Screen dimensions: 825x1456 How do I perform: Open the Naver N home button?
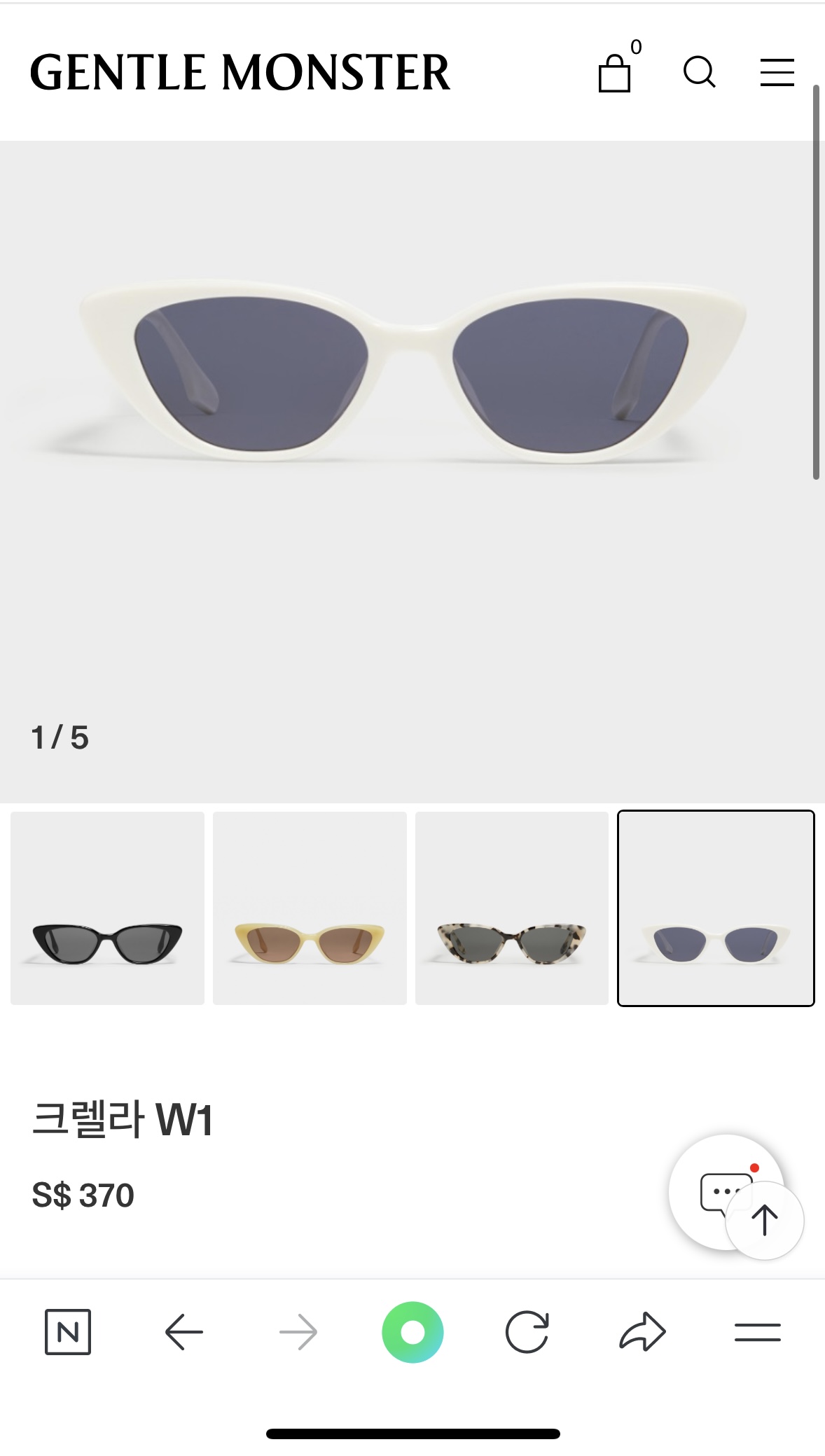tap(68, 1331)
